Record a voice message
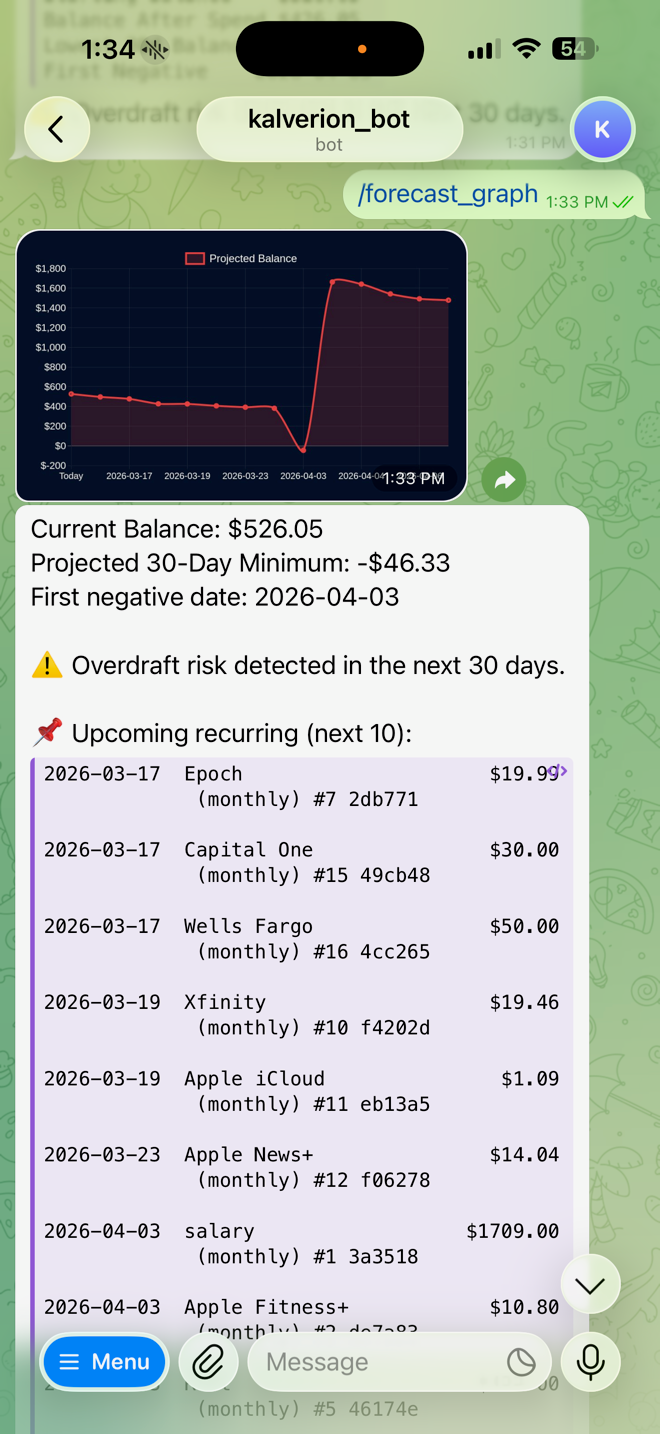Viewport: 660px width, 1434px height. (x=590, y=1362)
